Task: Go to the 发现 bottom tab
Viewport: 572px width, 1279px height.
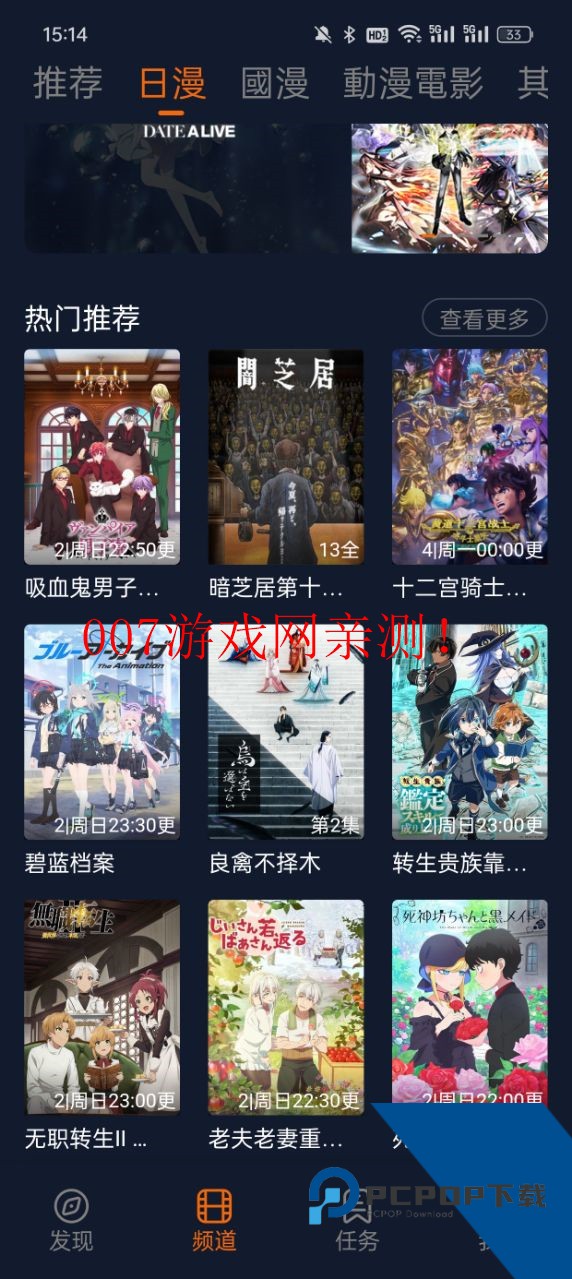Action: (71, 1221)
